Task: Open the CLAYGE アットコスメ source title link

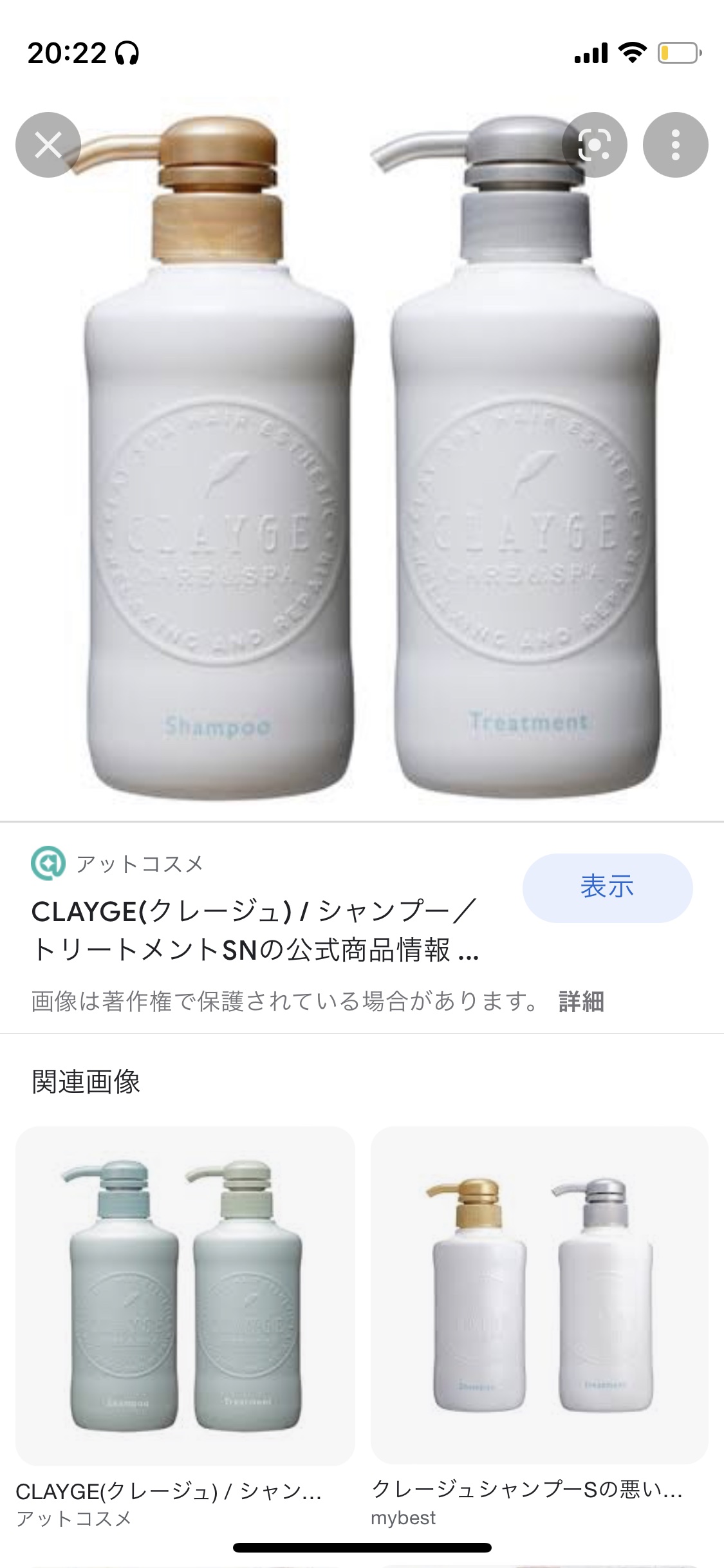Action: tap(255, 930)
